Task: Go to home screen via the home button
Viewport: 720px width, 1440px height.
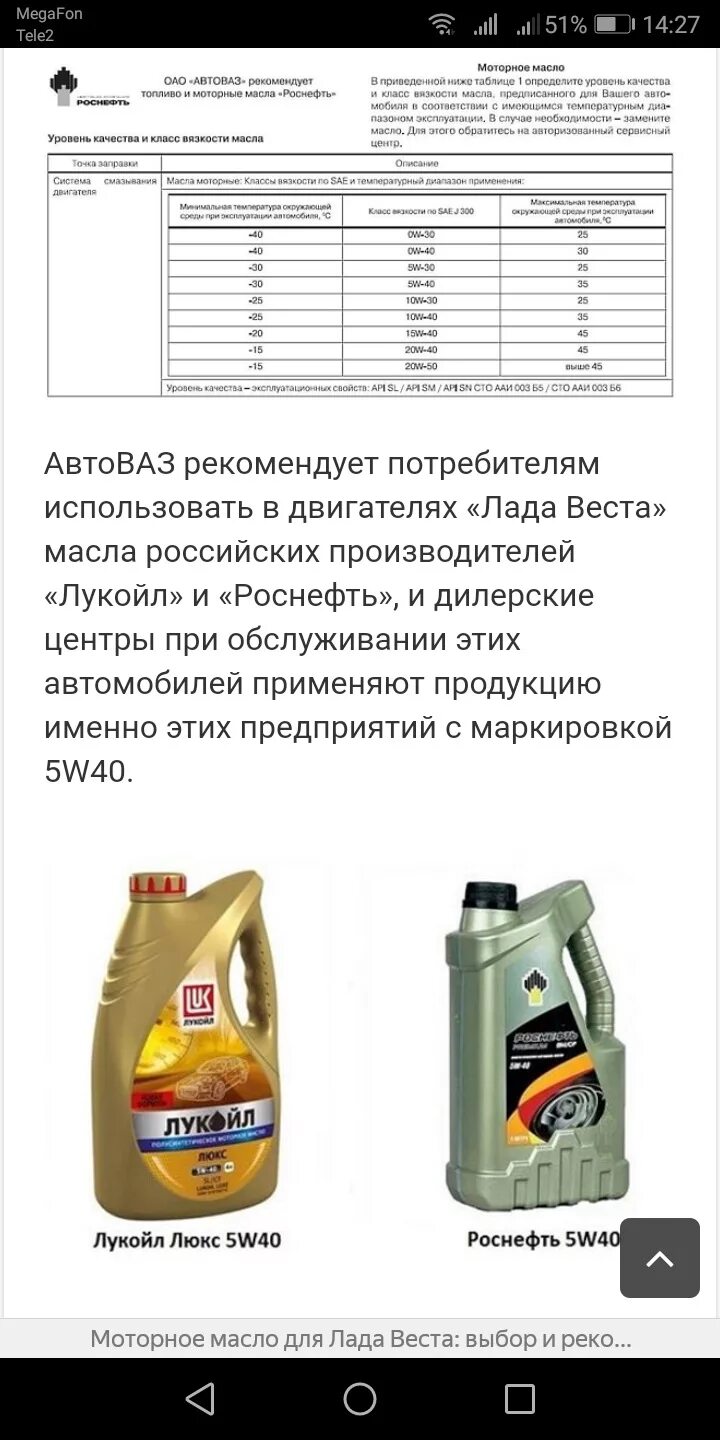Action: coord(360,1398)
